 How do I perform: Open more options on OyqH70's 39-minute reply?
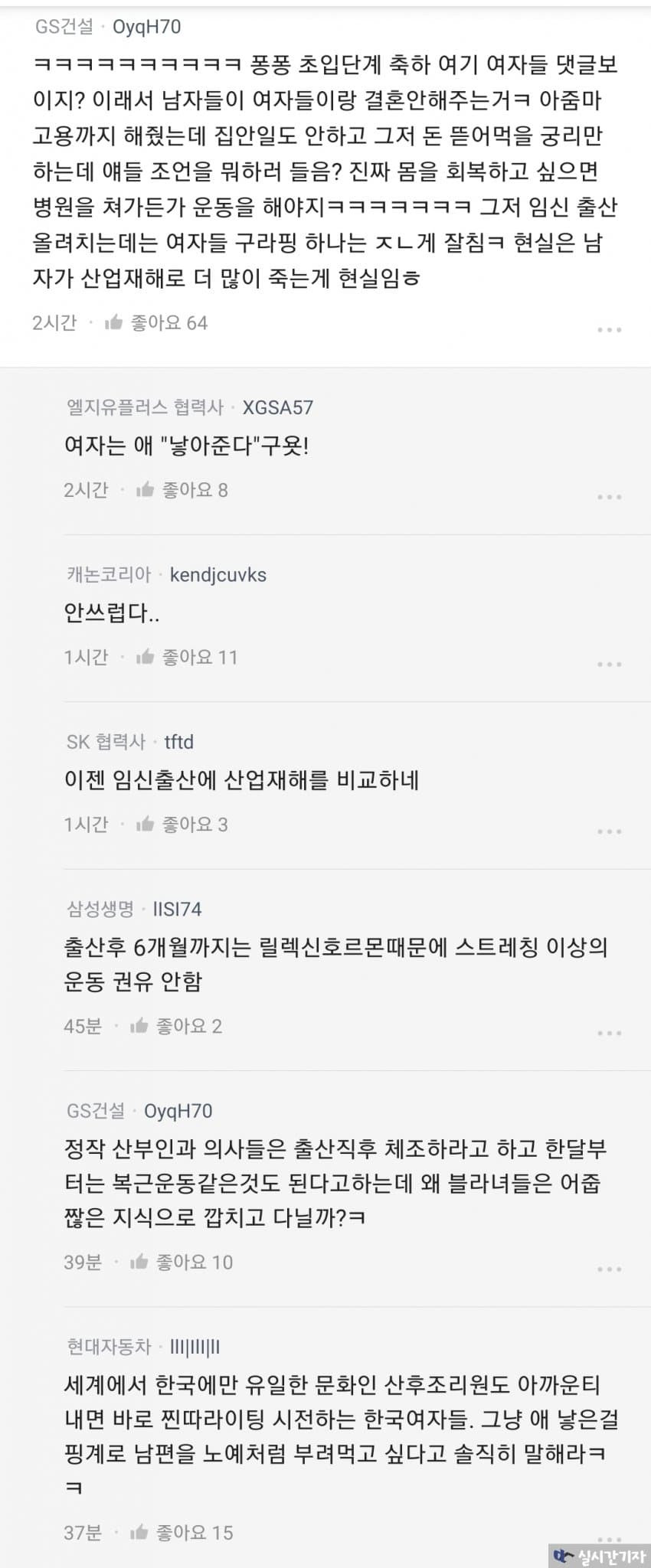(609, 1269)
